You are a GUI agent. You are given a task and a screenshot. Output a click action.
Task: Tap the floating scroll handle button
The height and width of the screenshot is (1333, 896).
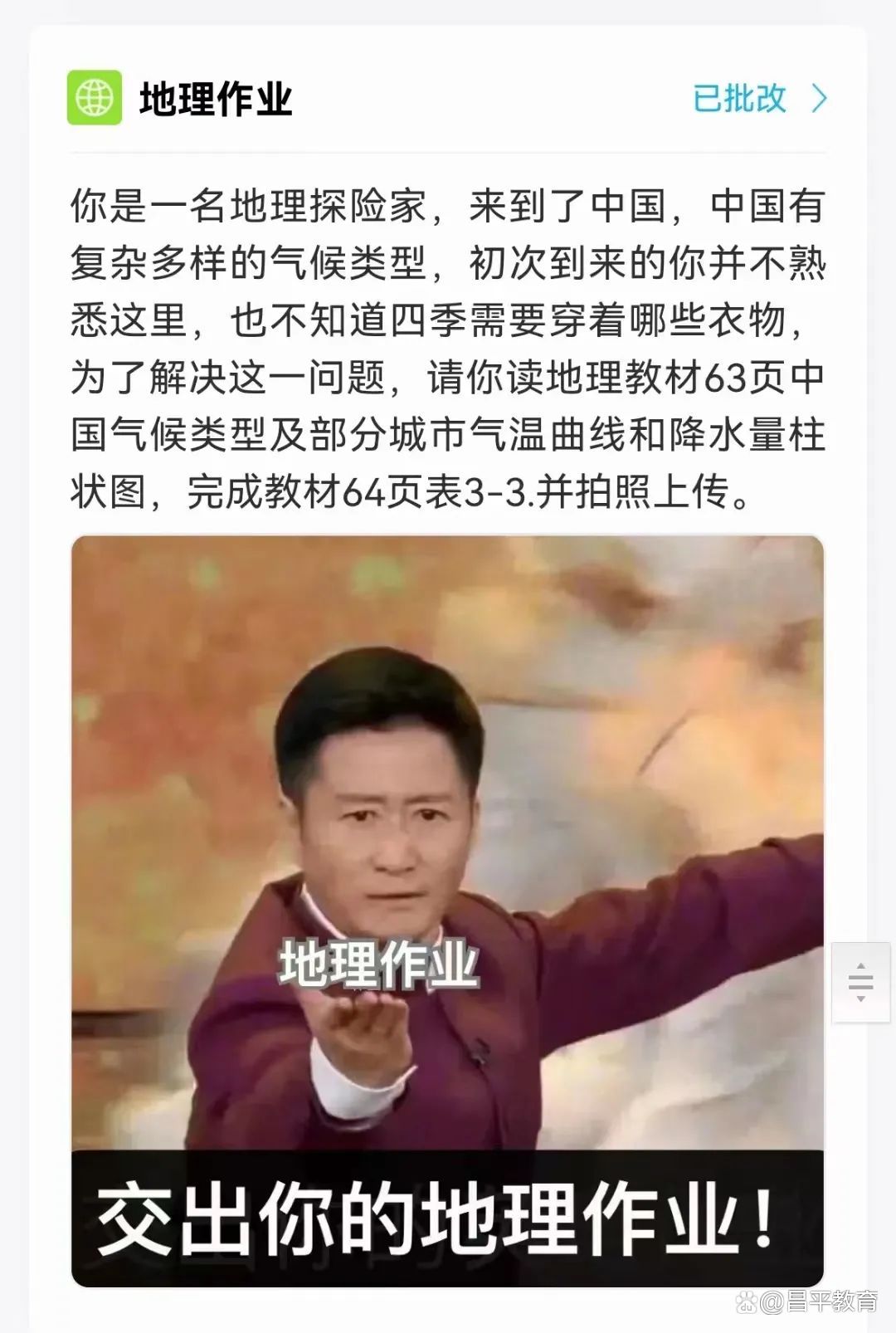(860, 982)
